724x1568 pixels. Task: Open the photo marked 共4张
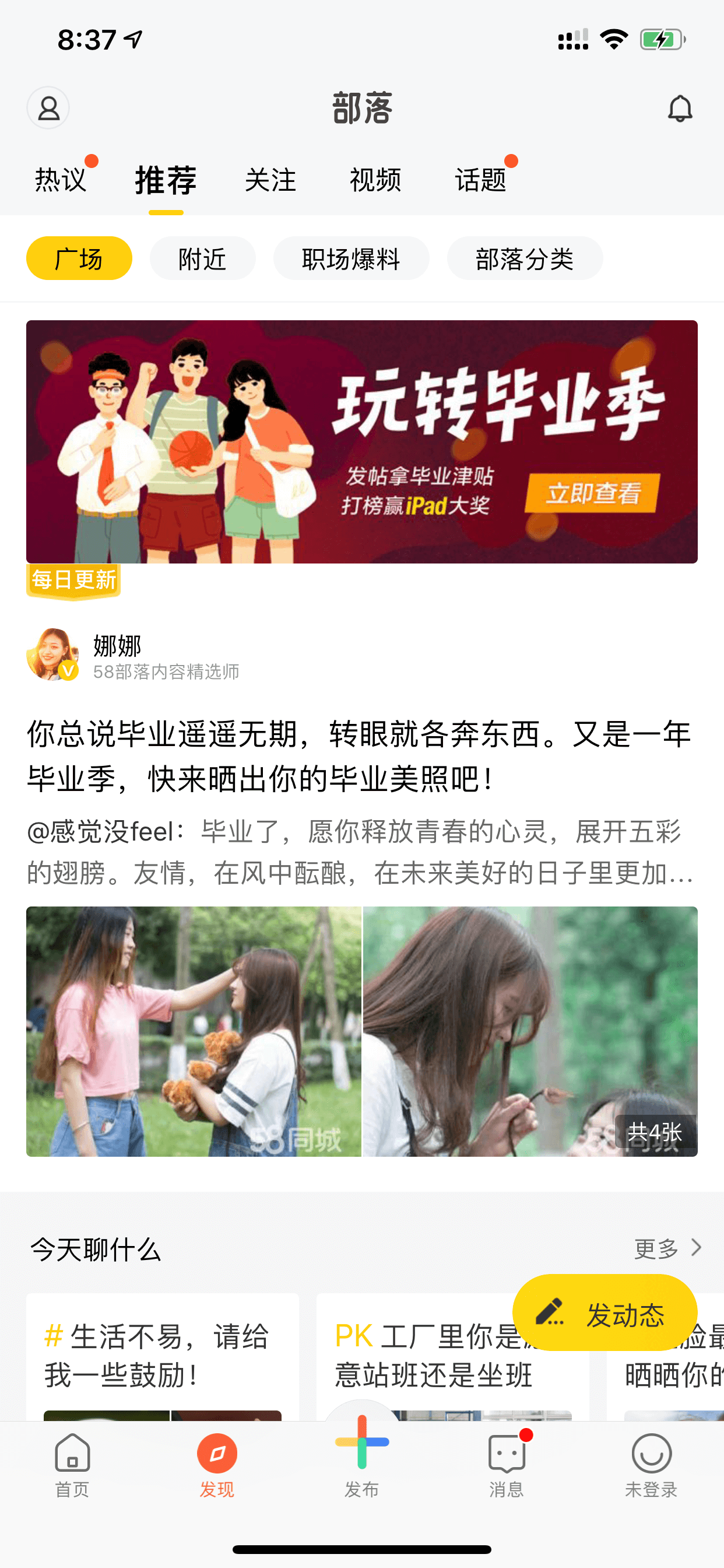[530, 1032]
